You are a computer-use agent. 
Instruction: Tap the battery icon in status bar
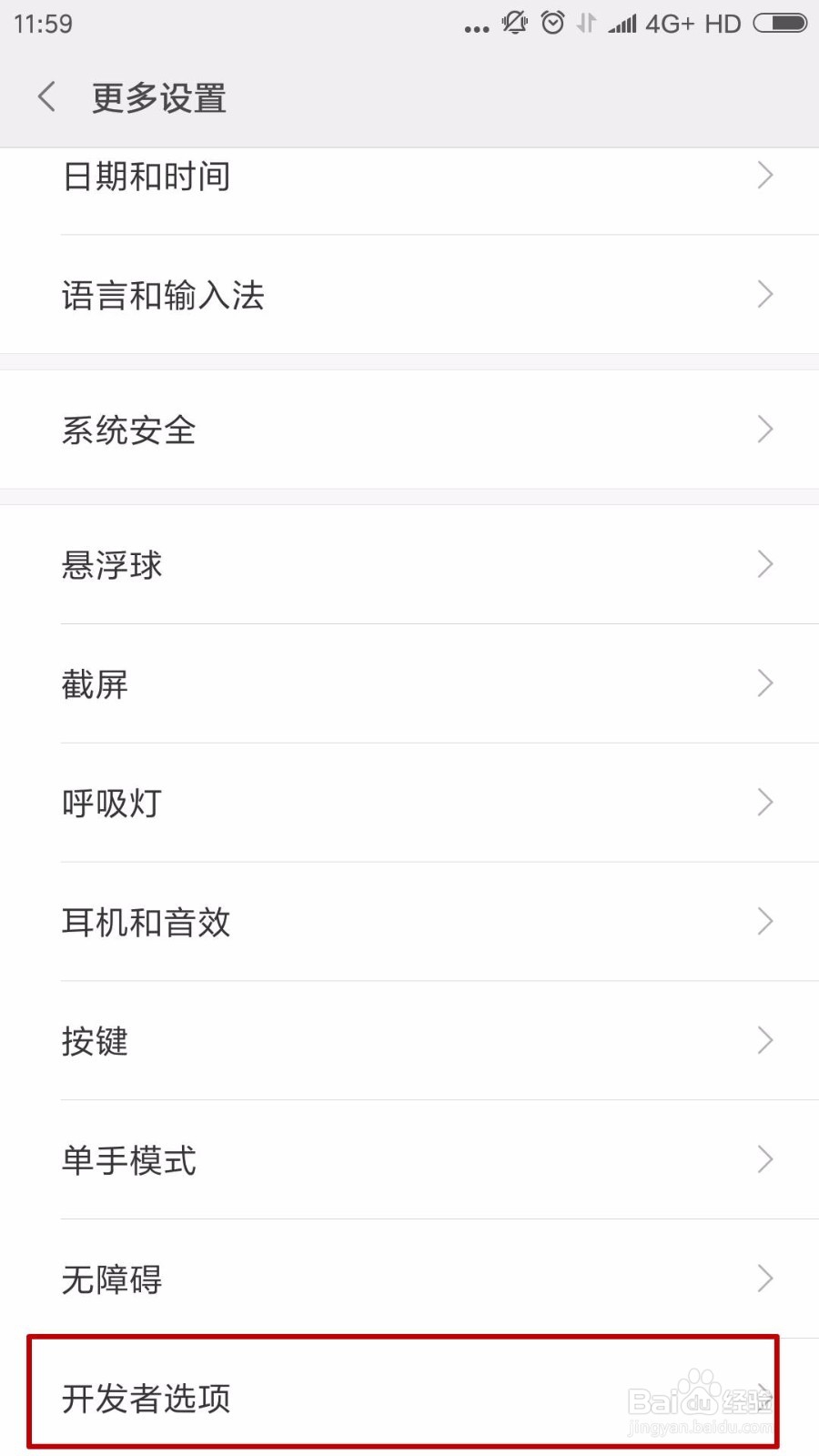coord(781,24)
